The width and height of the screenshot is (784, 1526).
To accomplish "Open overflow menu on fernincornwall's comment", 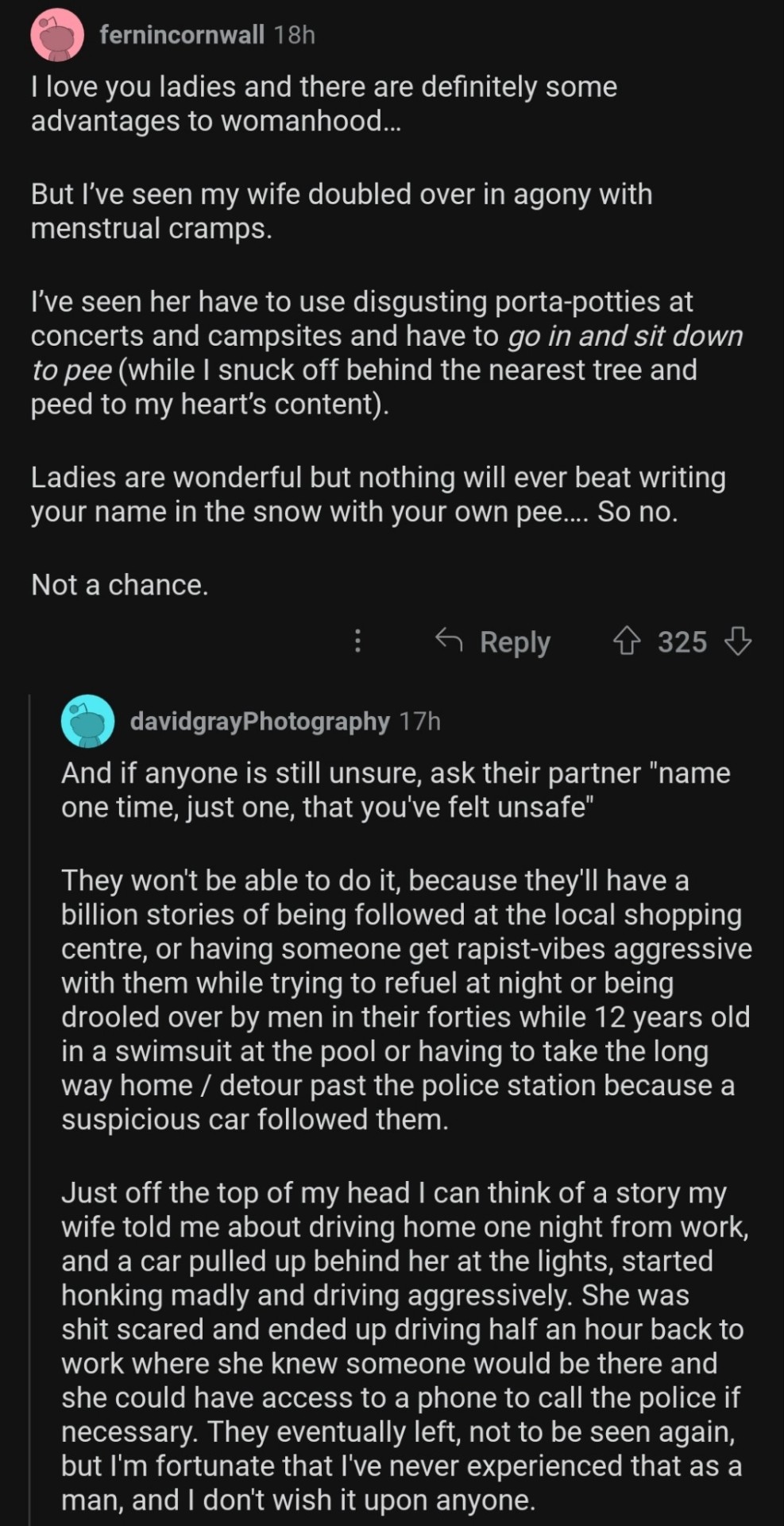I will tap(357, 641).
